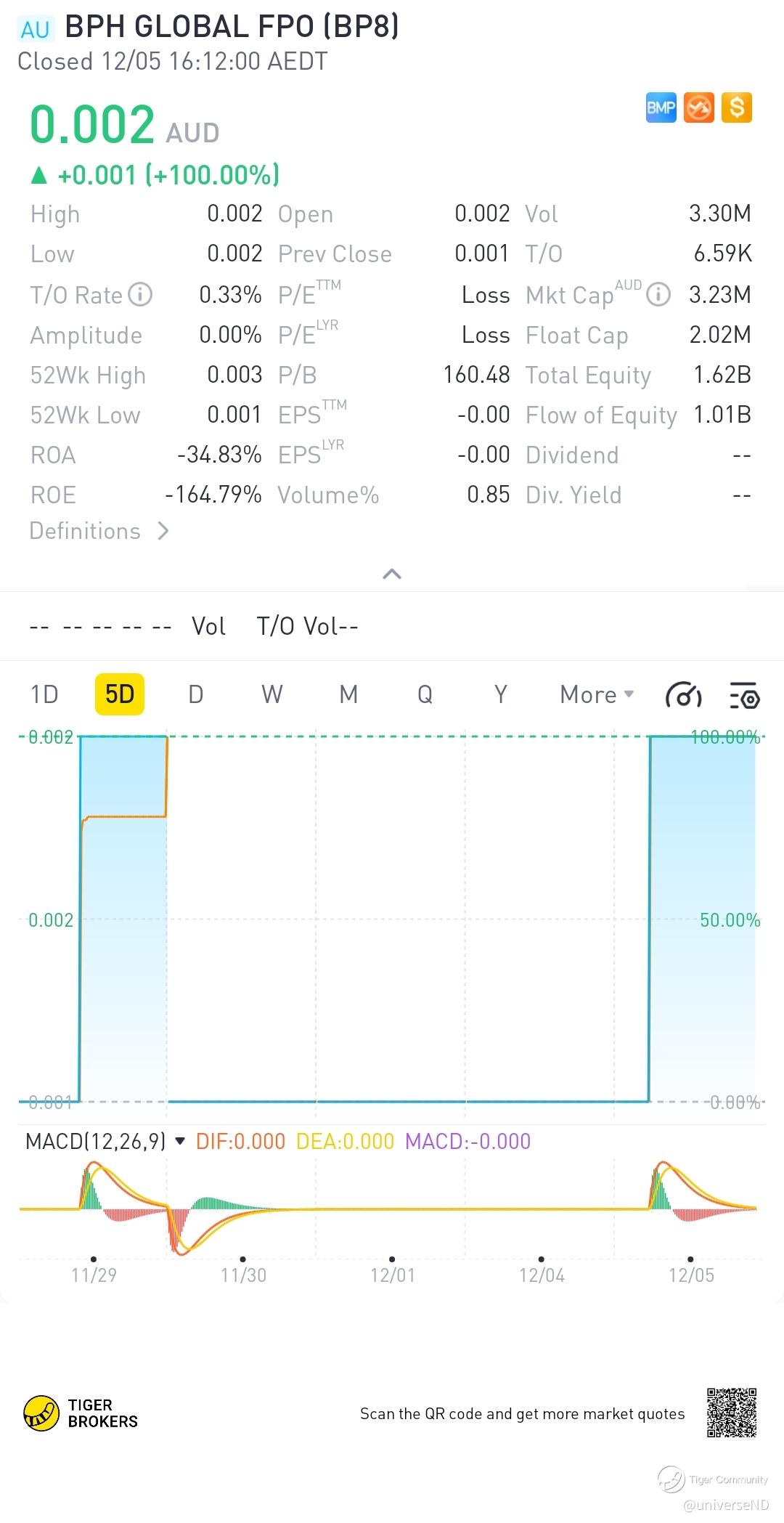784x1523 pixels.
Task: Collapse the quote details panel
Action: tap(392, 574)
